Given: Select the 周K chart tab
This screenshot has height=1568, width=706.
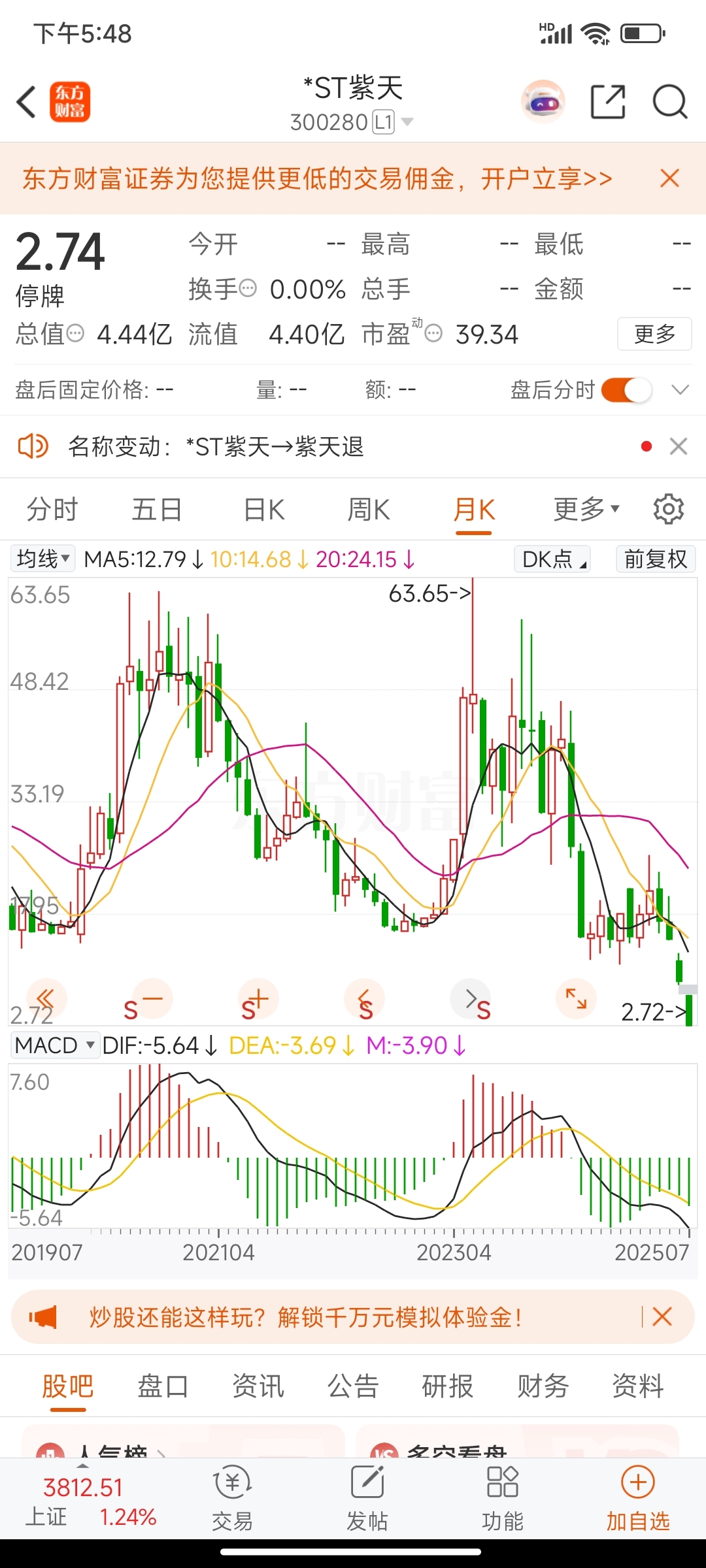Looking at the screenshot, I should [368, 509].
